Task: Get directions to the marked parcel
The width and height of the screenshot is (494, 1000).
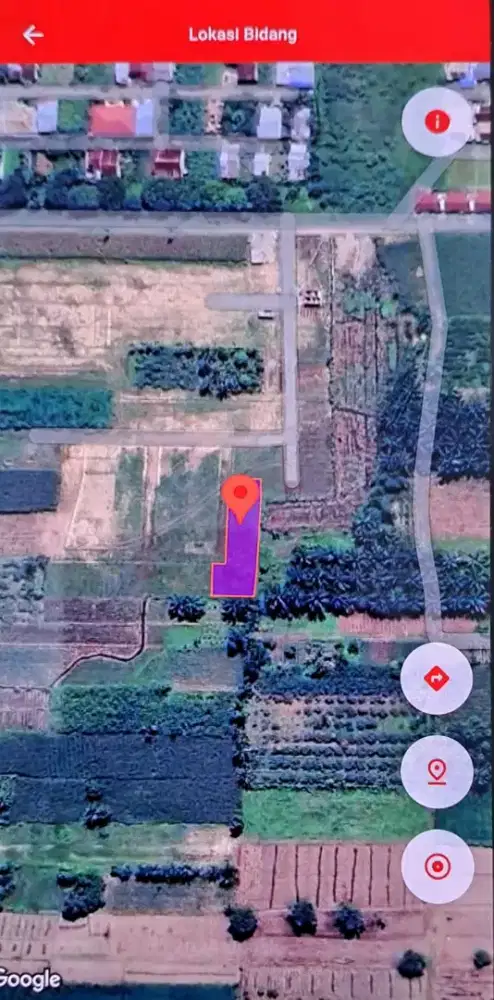Action: (x=437, y=679)
